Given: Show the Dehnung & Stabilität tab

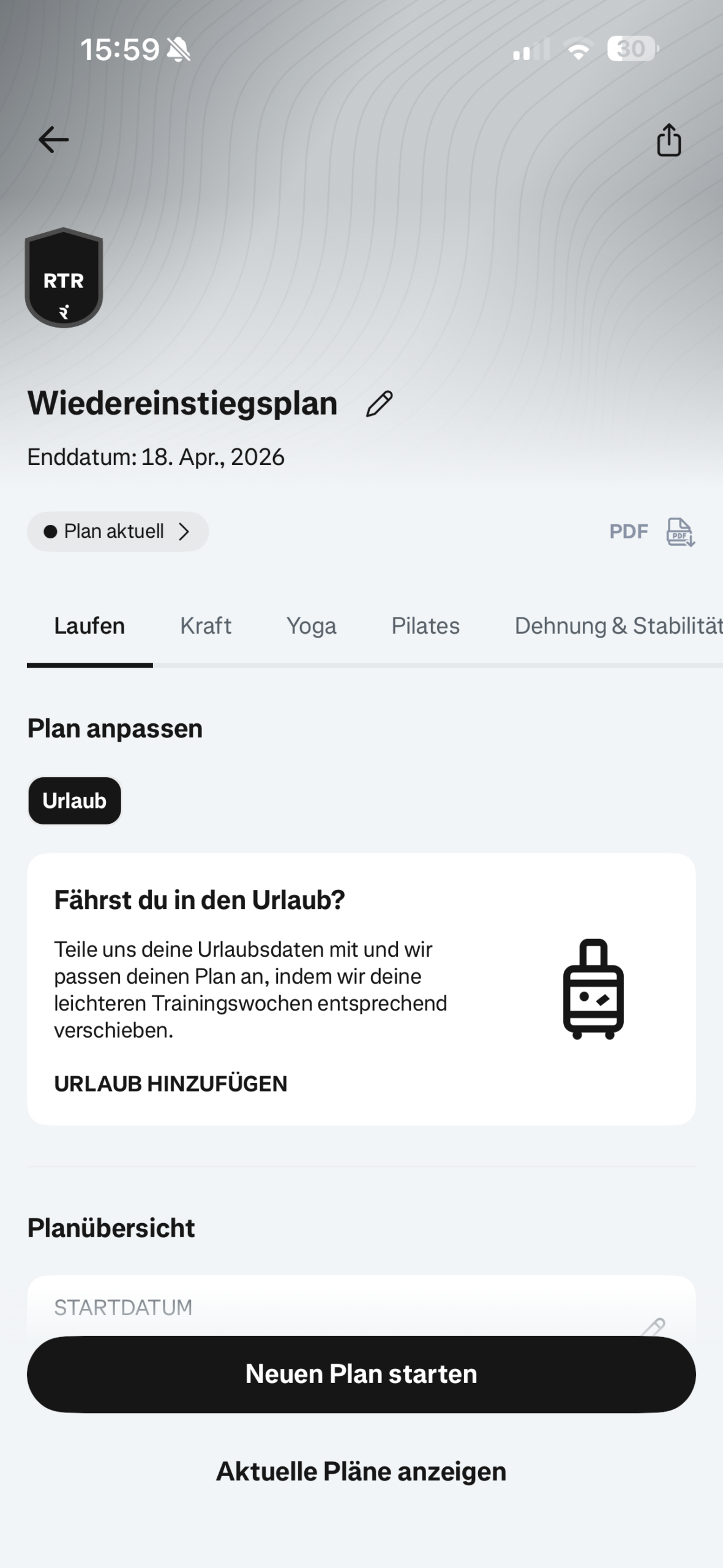Looking at the screenshot, I should [x=618, y=626].
